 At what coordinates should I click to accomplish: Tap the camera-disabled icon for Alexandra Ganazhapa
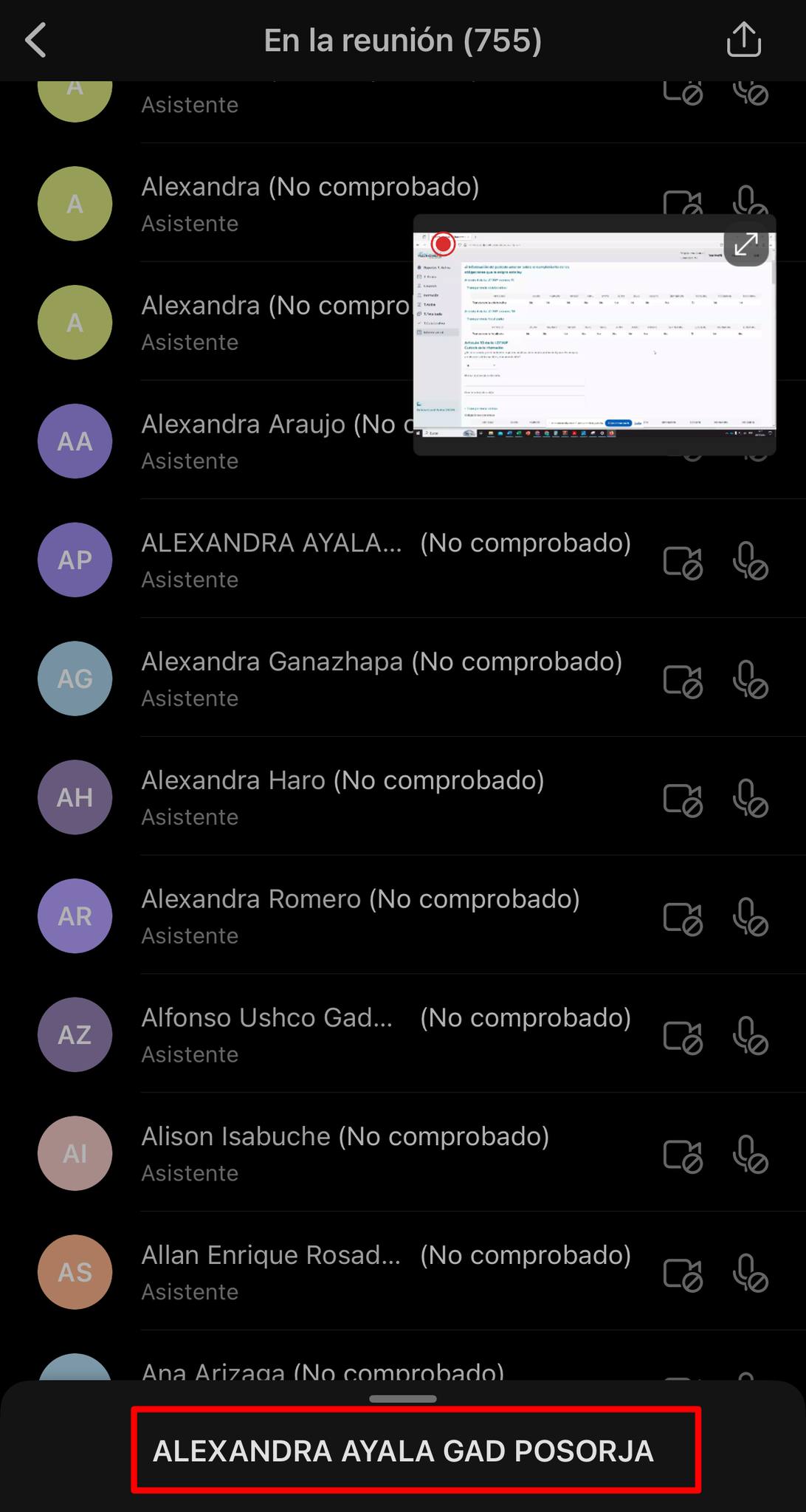click(x=683, y=680)
